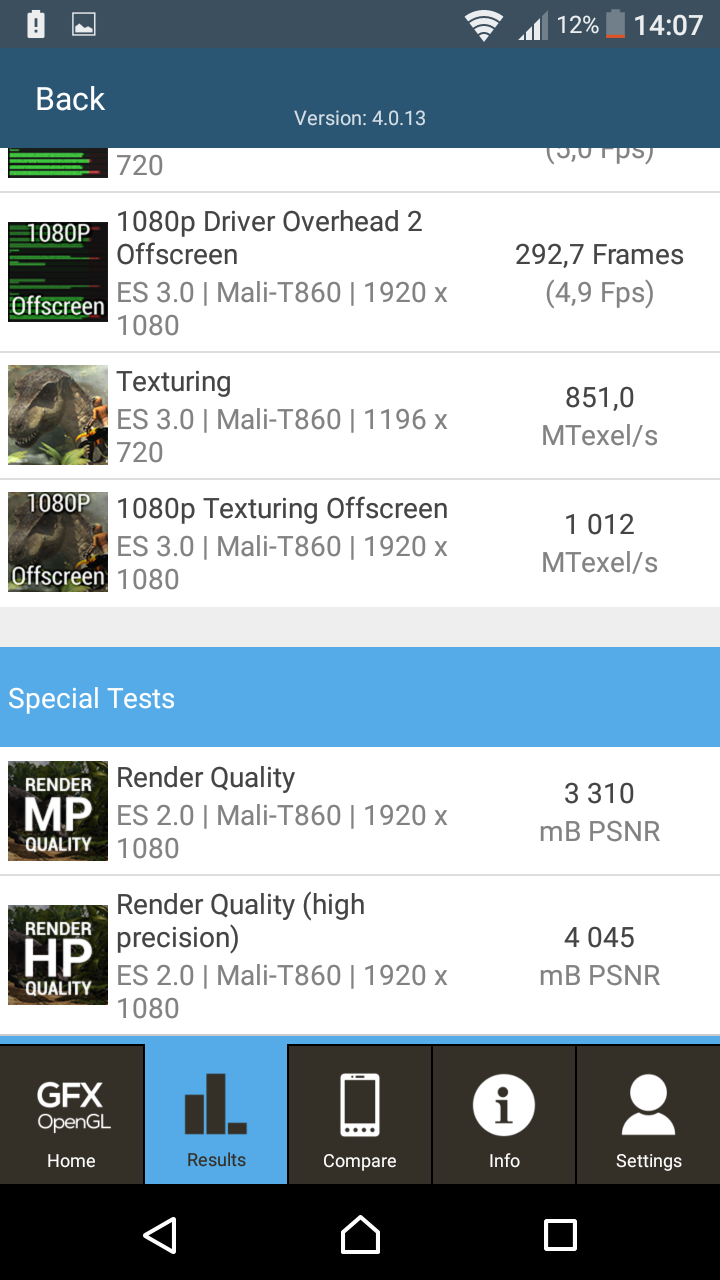The height and width of the screenshot is (1280, 720).
Task: Open the 1080p Driver Overhead 2 Offscreen result
Action: pyautogui.click(x=360, y=273)
